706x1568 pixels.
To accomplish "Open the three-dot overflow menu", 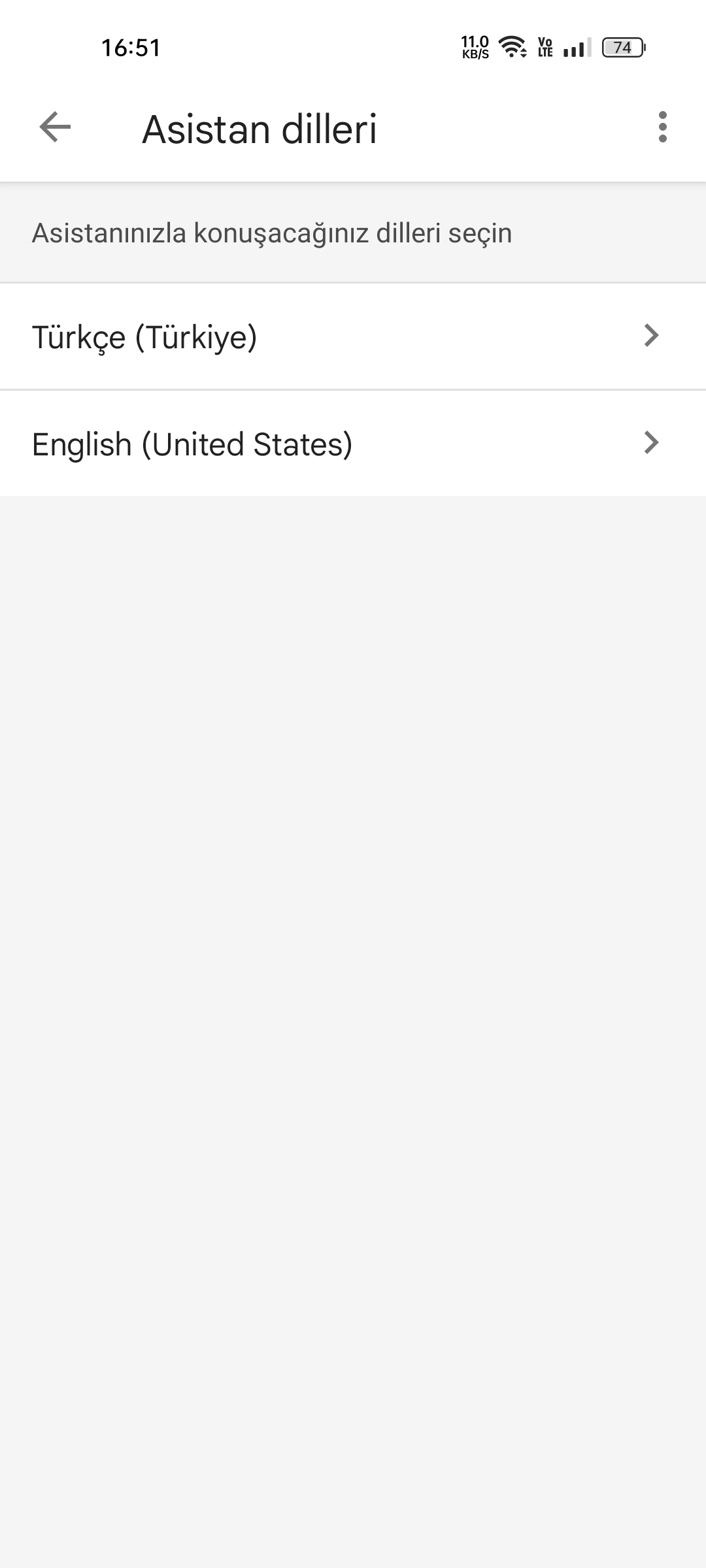I will [x=662, y=127].
